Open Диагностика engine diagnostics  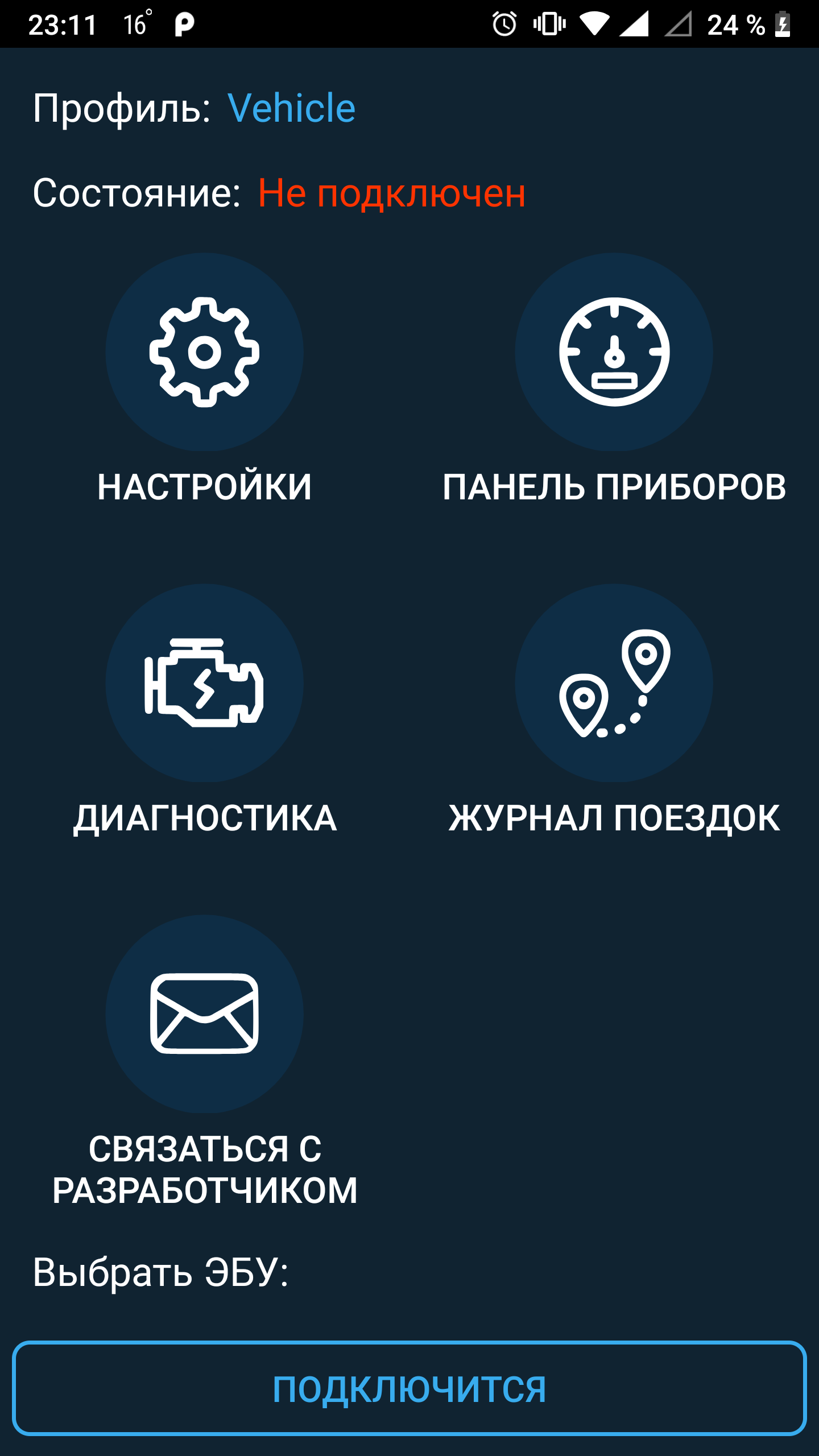[204, 683]
